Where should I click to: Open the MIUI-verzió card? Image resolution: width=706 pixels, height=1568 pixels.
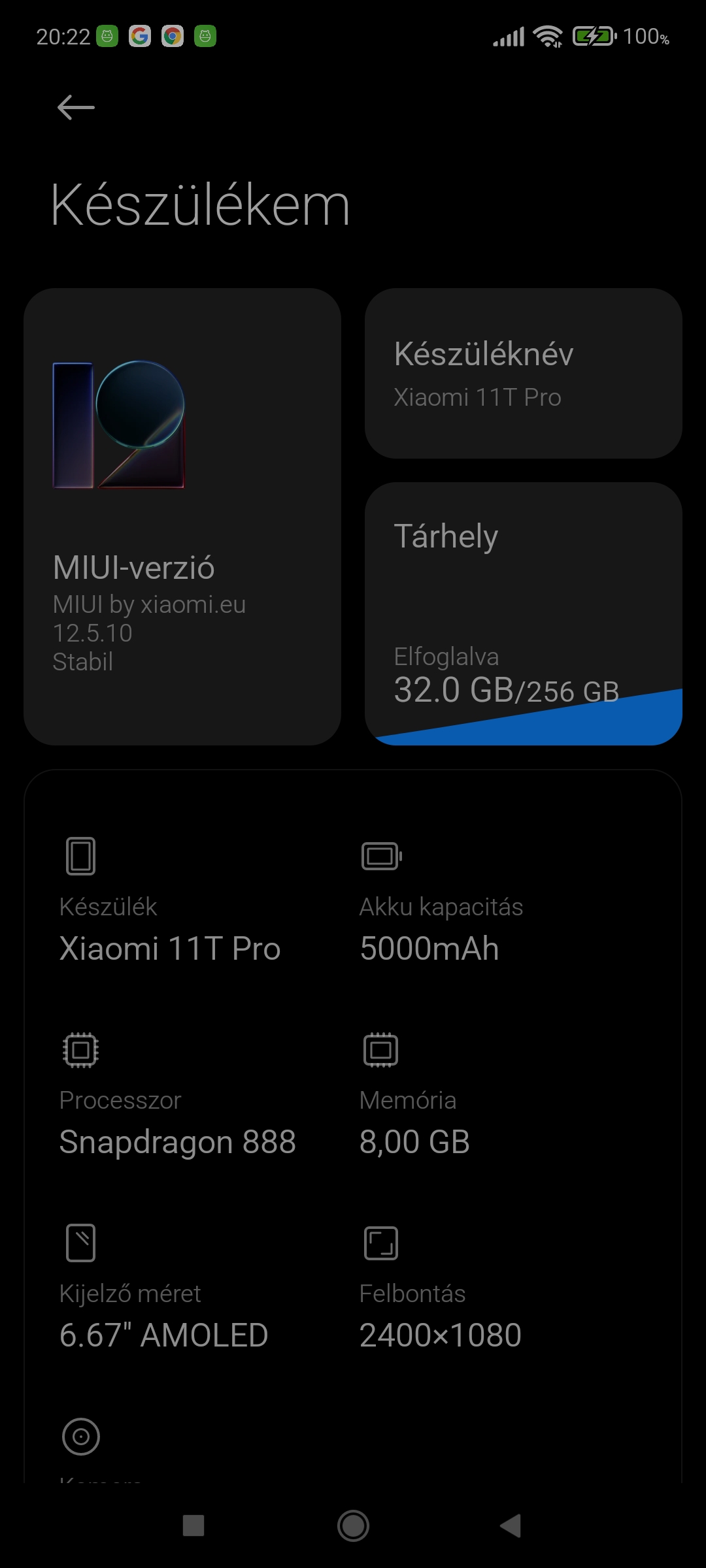pyautogui.click(x=182, y=517)
